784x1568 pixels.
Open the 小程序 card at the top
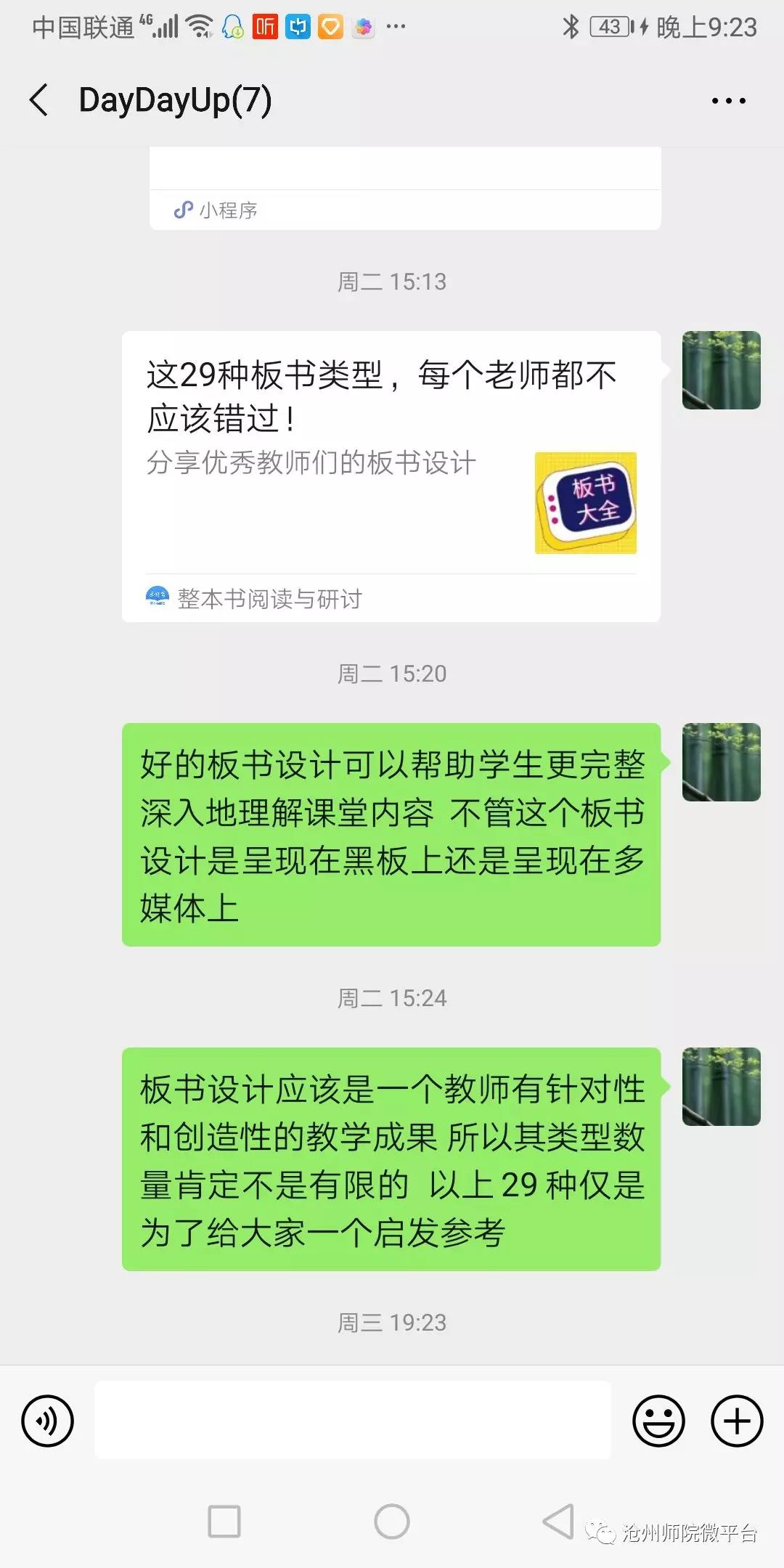pos(405,190)
